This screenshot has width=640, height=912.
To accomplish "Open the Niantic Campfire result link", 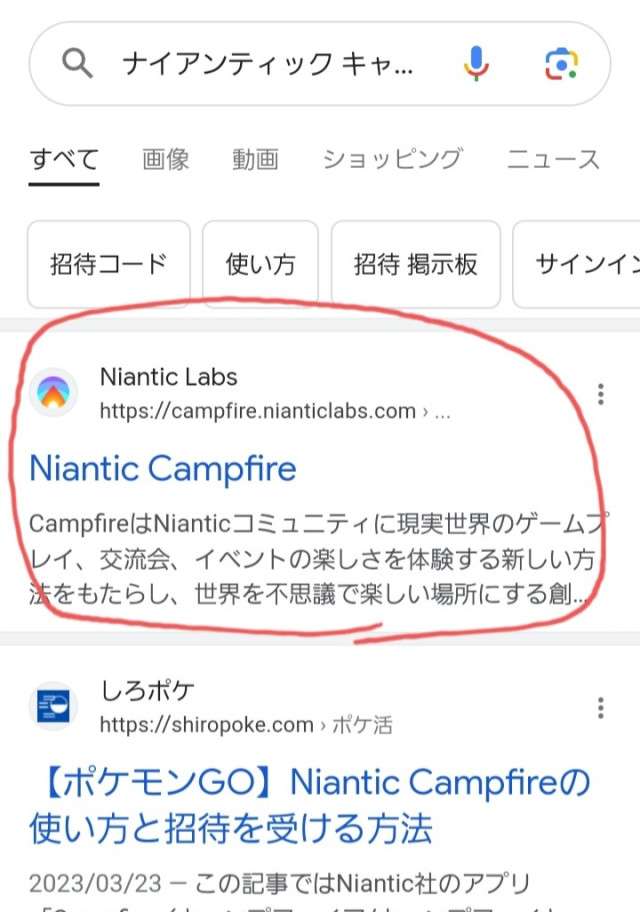I will [x=163, y=468].
